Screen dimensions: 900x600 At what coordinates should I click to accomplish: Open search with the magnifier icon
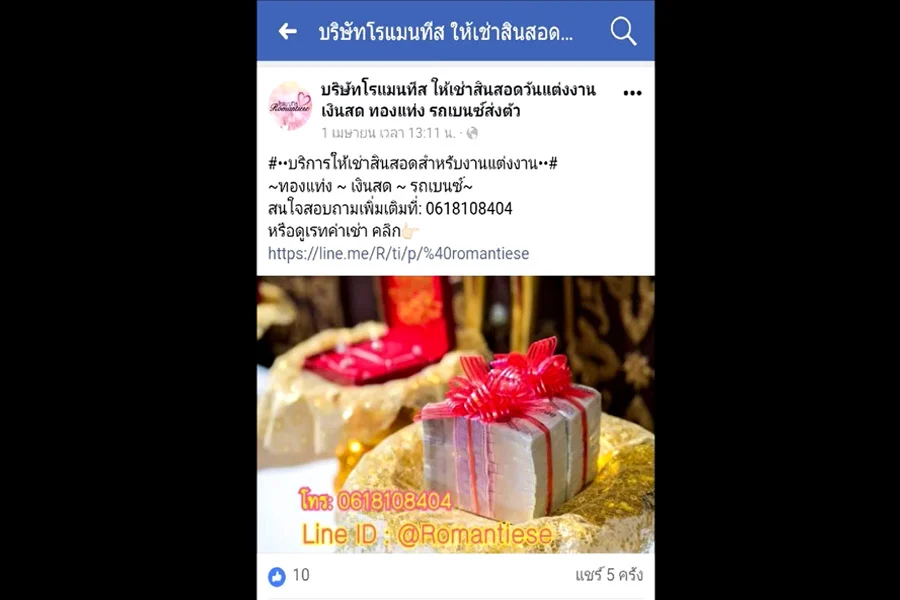pyautogui.click(x=623, y=31)
